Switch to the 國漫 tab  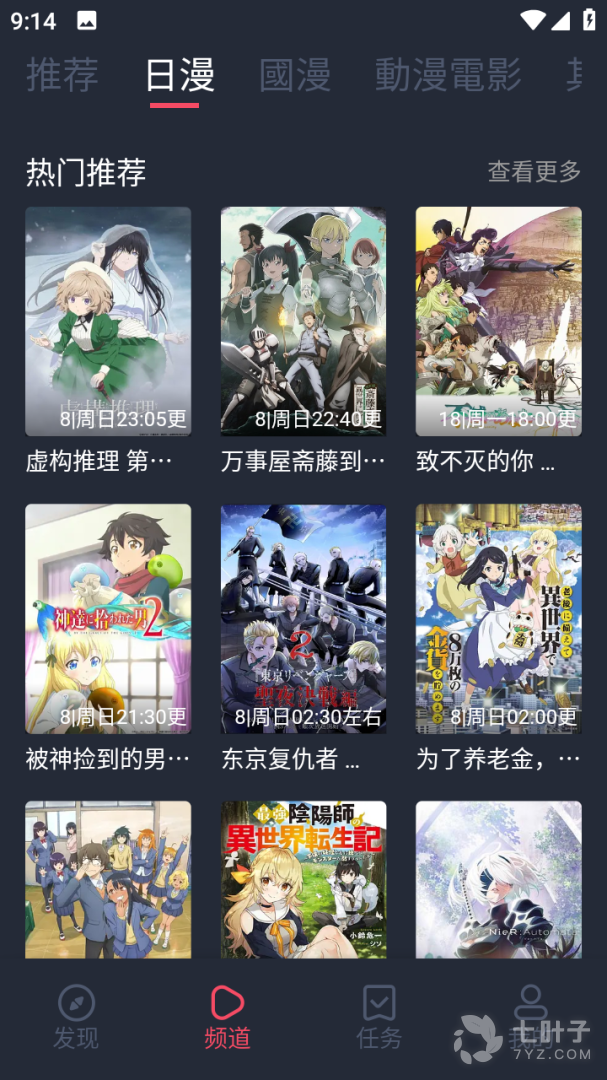pos(295,75)
